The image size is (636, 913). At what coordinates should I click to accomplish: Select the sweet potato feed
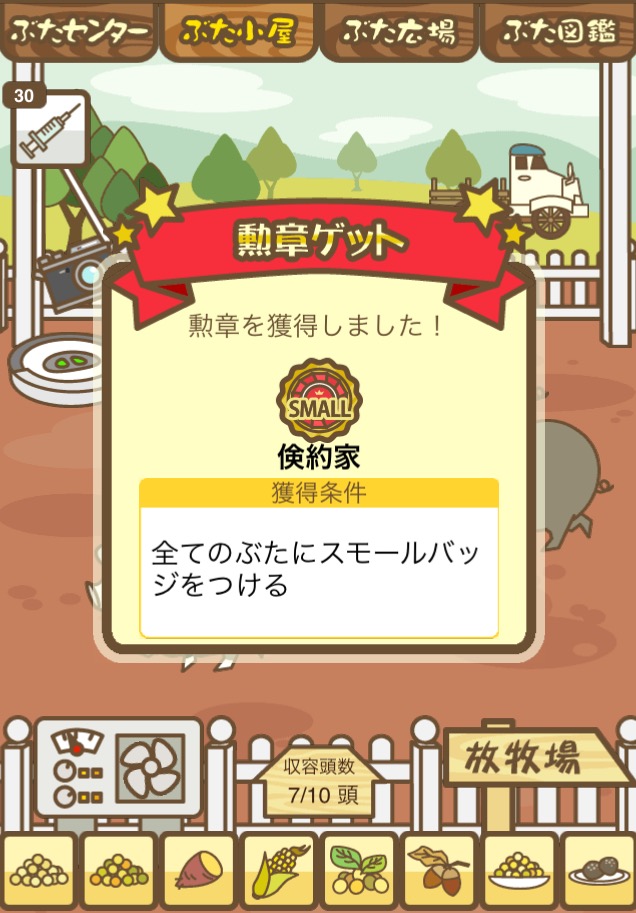[198, 870]
